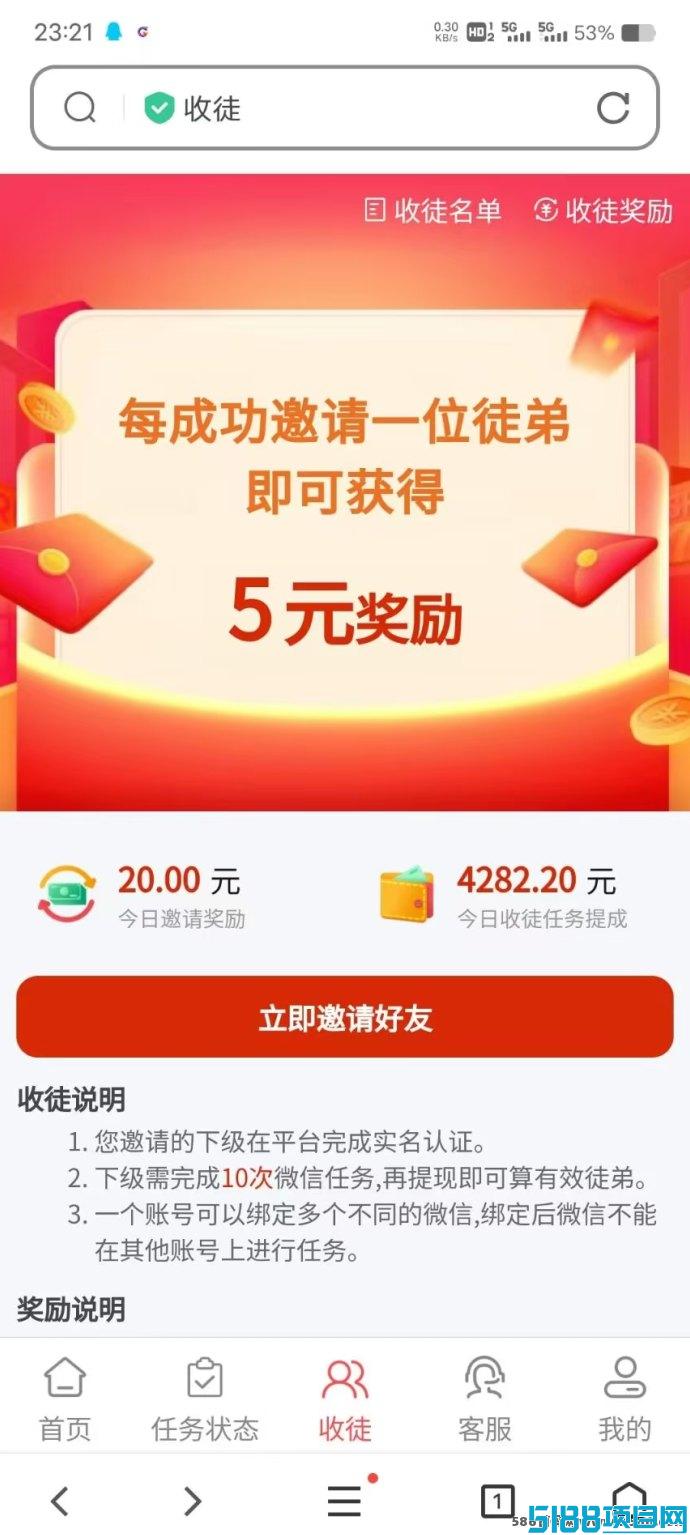Tap the 立即邀请好友 invite button
The image size is (690, 1535).
click(345, 1017)
